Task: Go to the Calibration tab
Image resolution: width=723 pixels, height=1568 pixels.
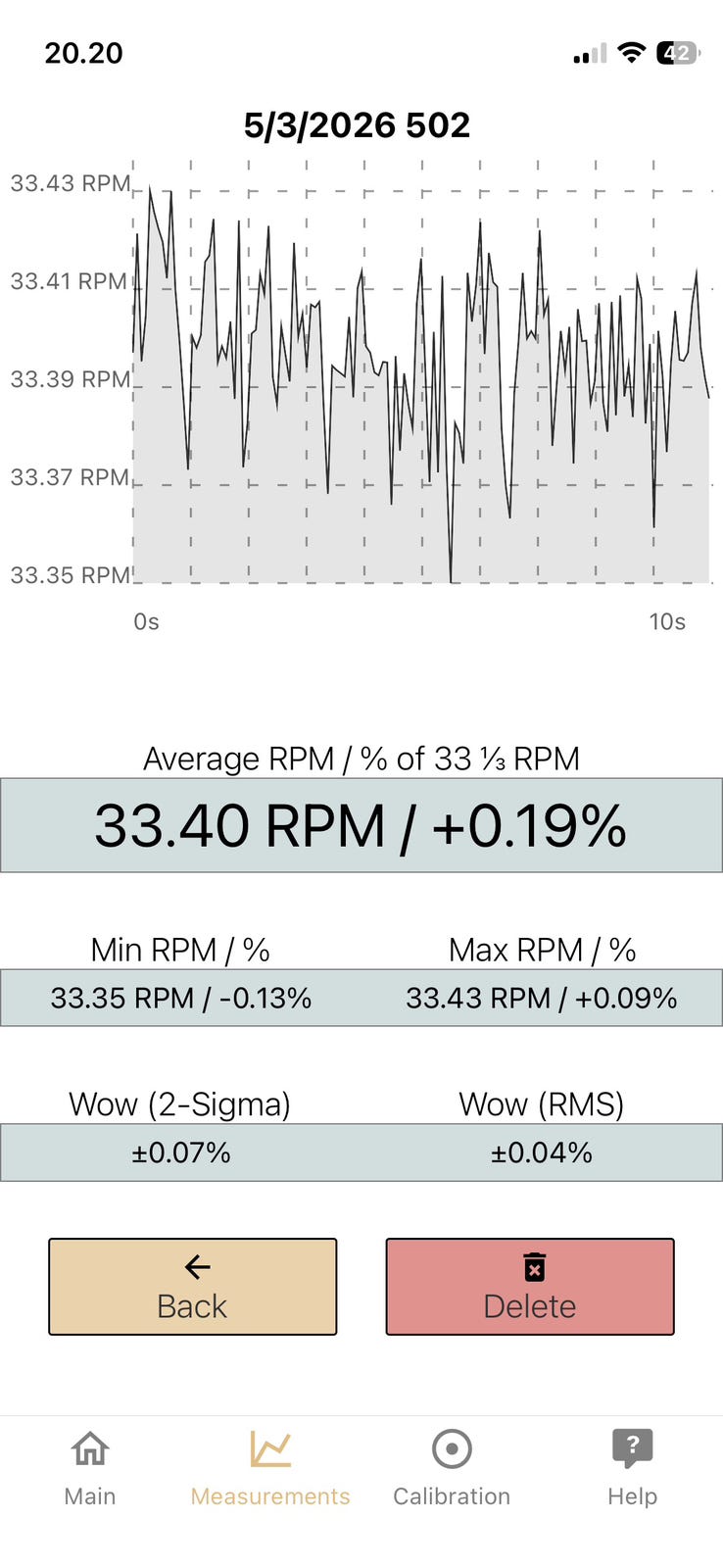Action: [x=452, y=1468]
